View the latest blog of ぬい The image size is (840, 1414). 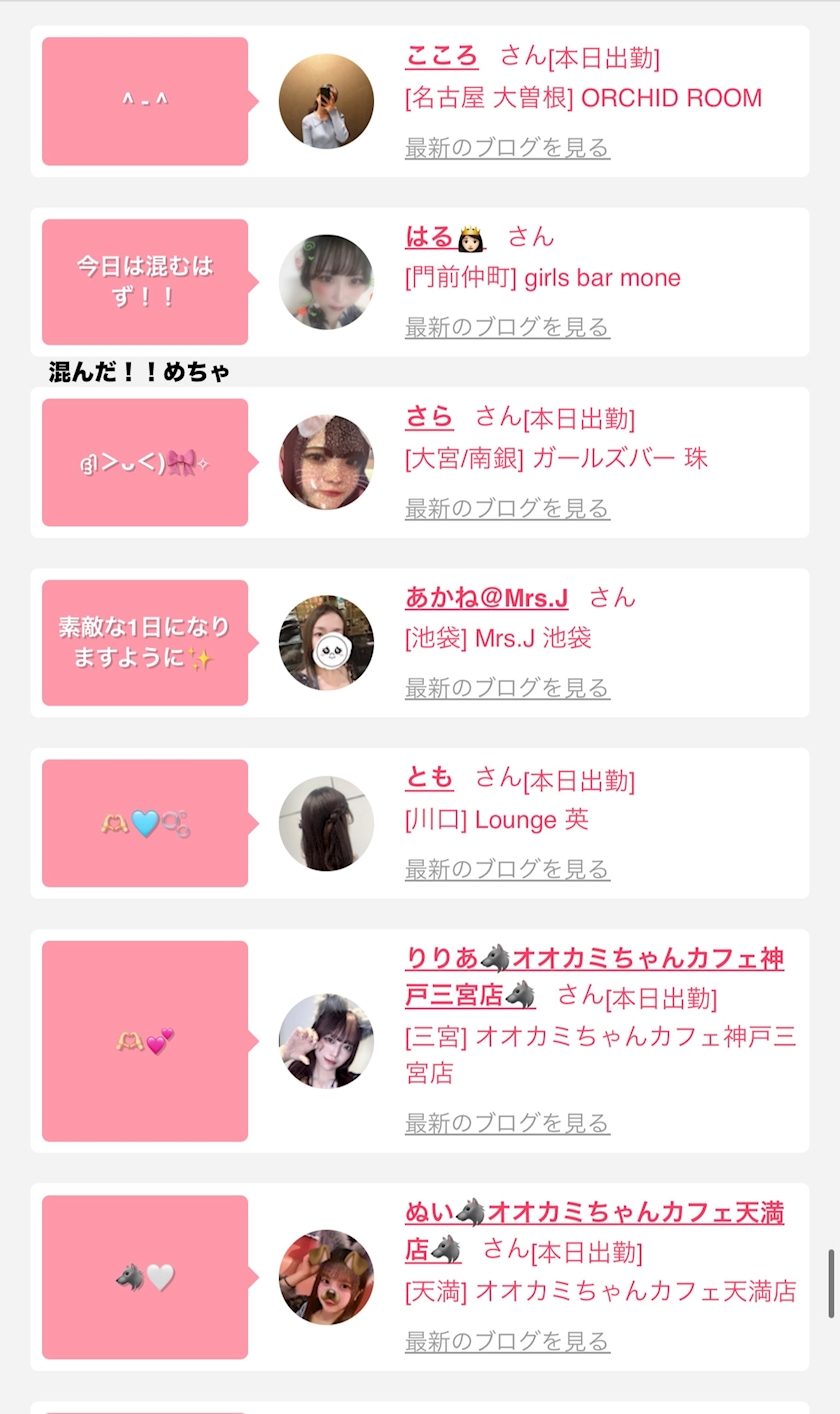tap(507, 1341)
